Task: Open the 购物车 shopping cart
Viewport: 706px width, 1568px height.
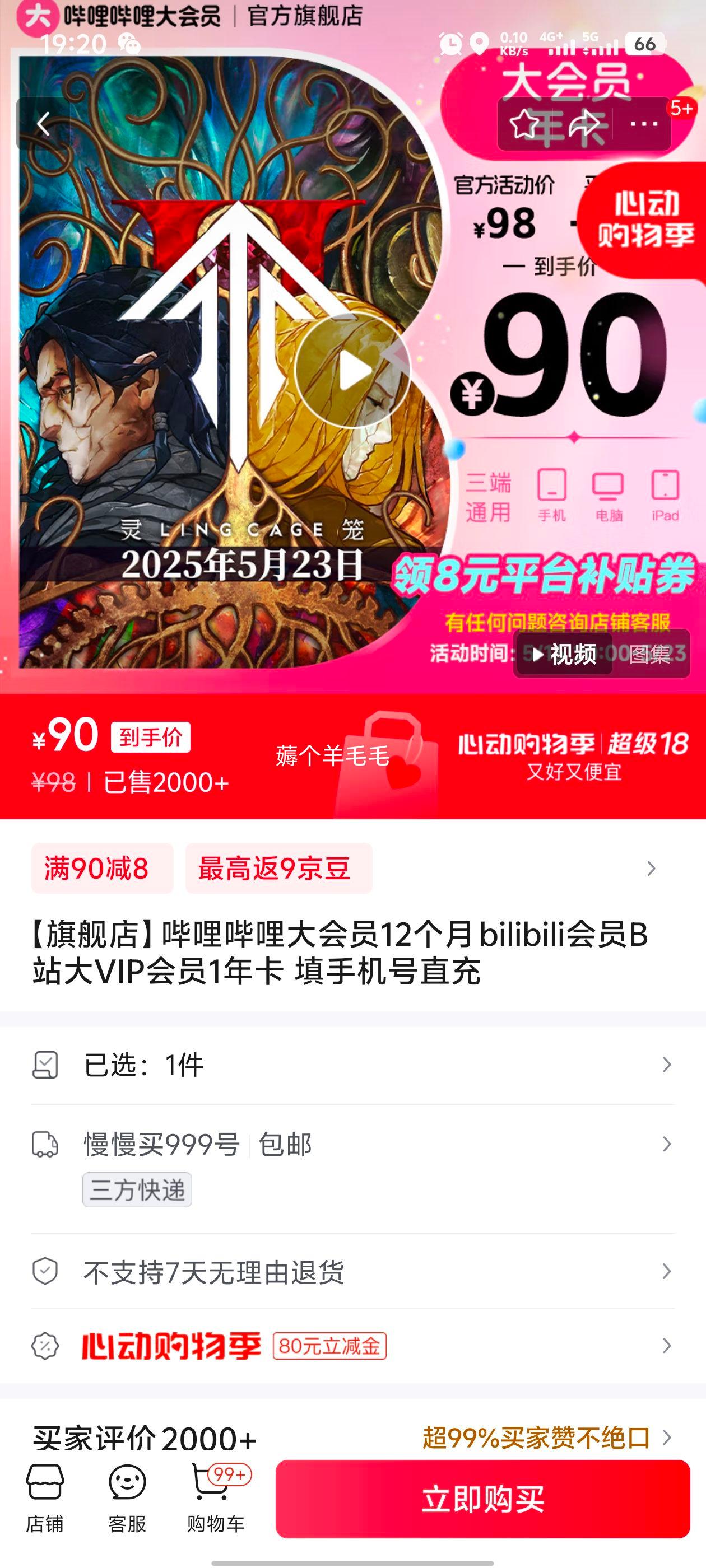Action: tap(215, 1499)
